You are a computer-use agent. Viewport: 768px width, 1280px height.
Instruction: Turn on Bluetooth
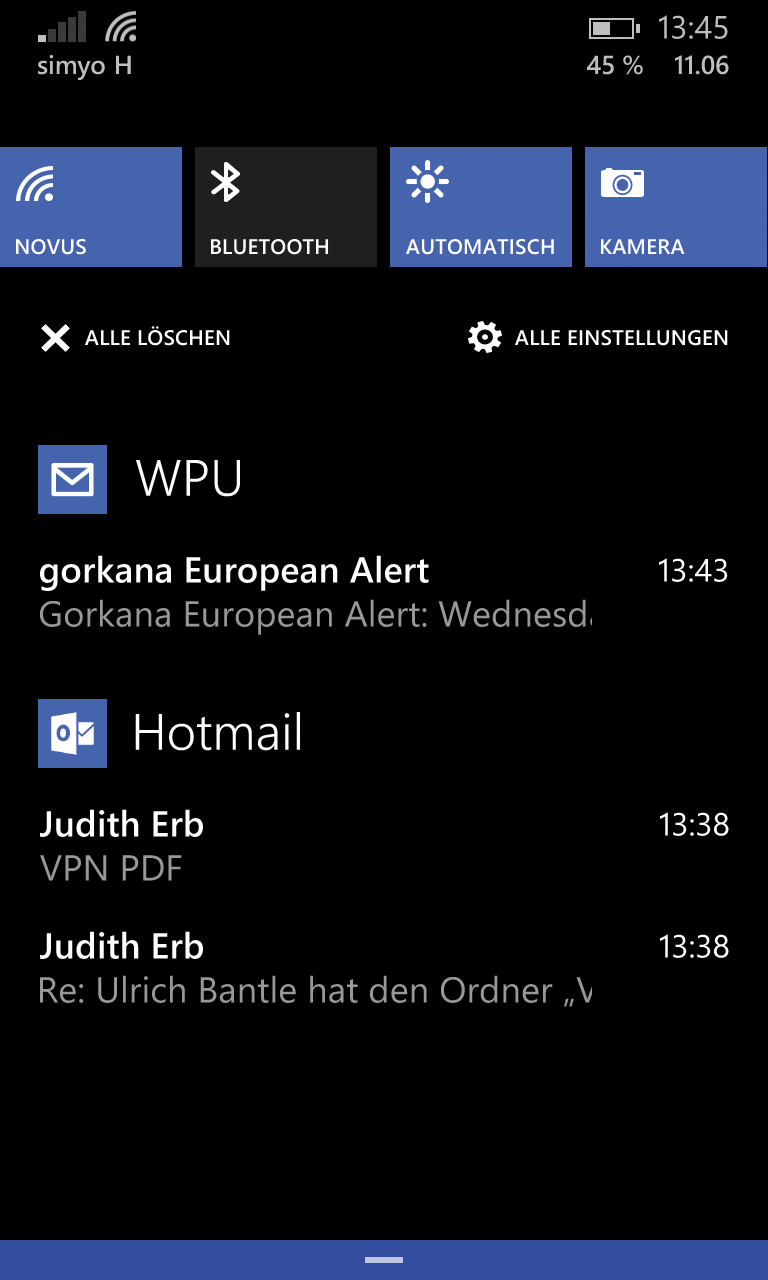pyautogui.click(x=286, y=207)
